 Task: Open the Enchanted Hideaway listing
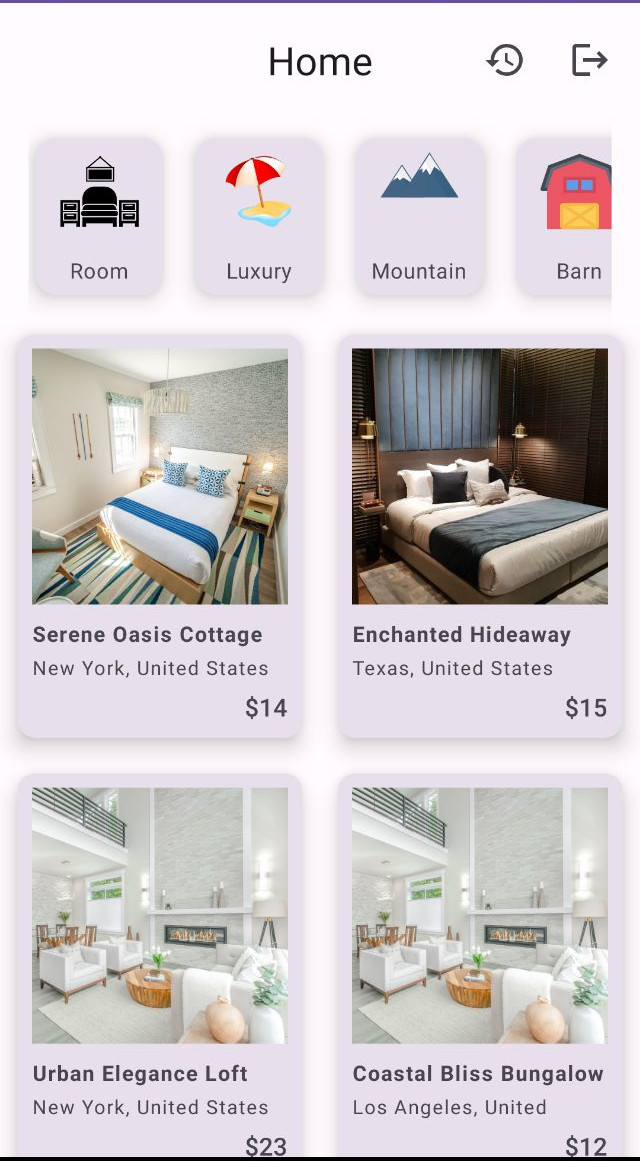[480, 537]
